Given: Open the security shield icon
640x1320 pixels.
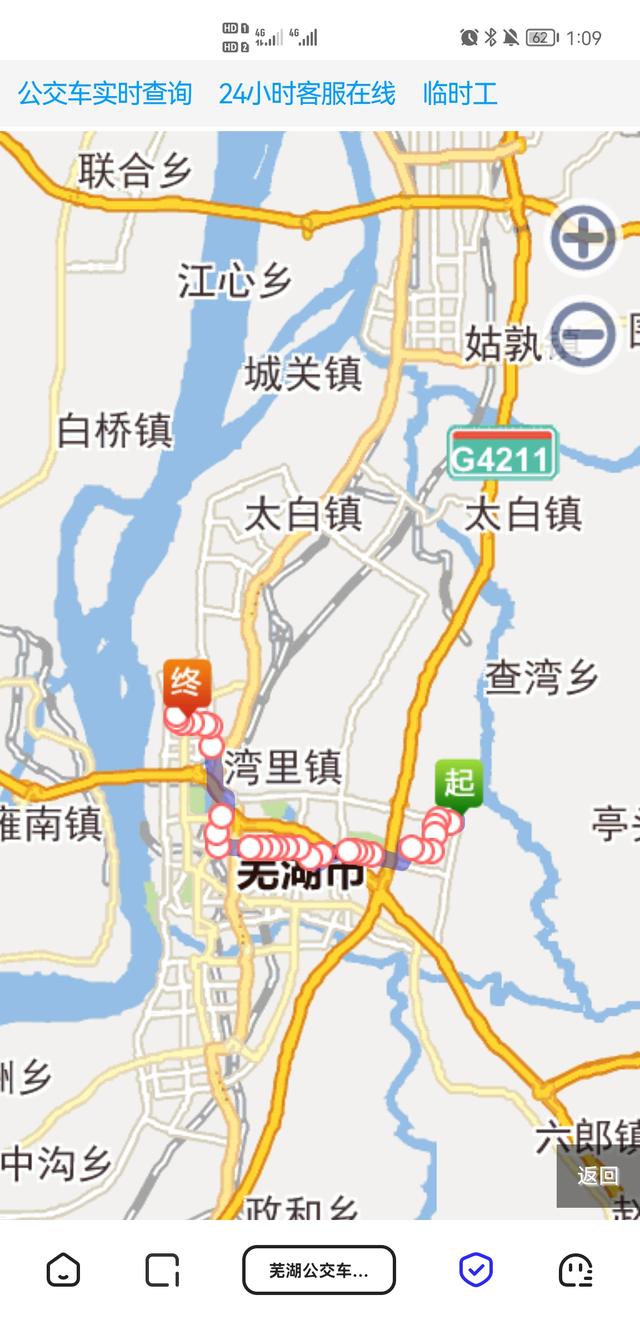Looking at the screenshot, I should pyautogui.click(x=475, y=1270).
